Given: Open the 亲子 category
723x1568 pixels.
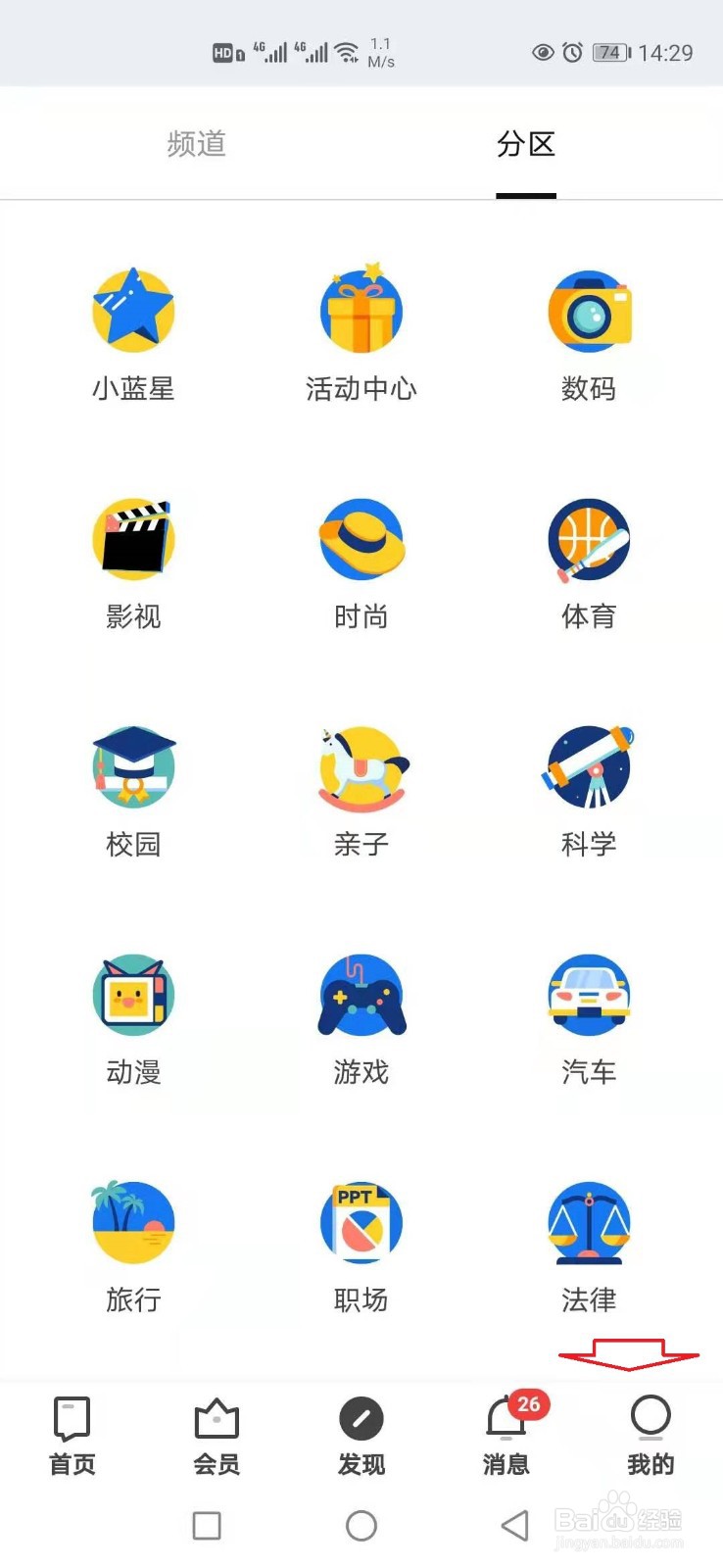Looking at the screenshot, I should (x=361, y=789).
